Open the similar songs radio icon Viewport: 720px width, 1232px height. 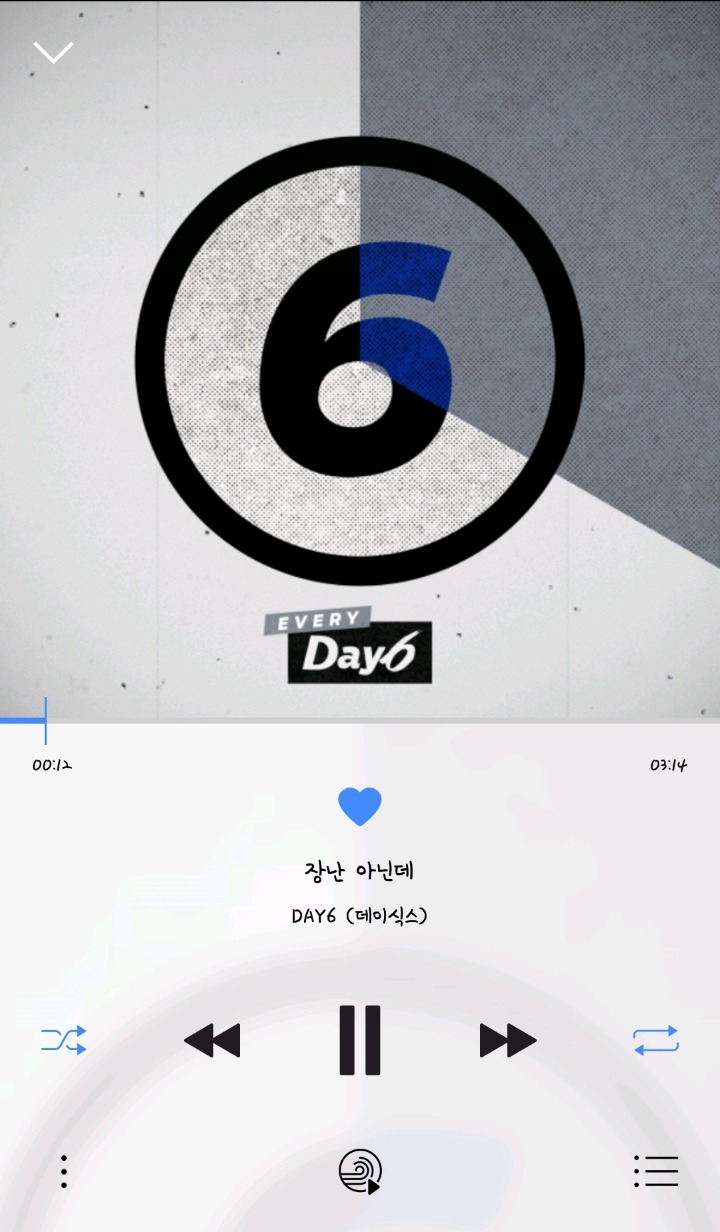click(x=360, y=1171)
